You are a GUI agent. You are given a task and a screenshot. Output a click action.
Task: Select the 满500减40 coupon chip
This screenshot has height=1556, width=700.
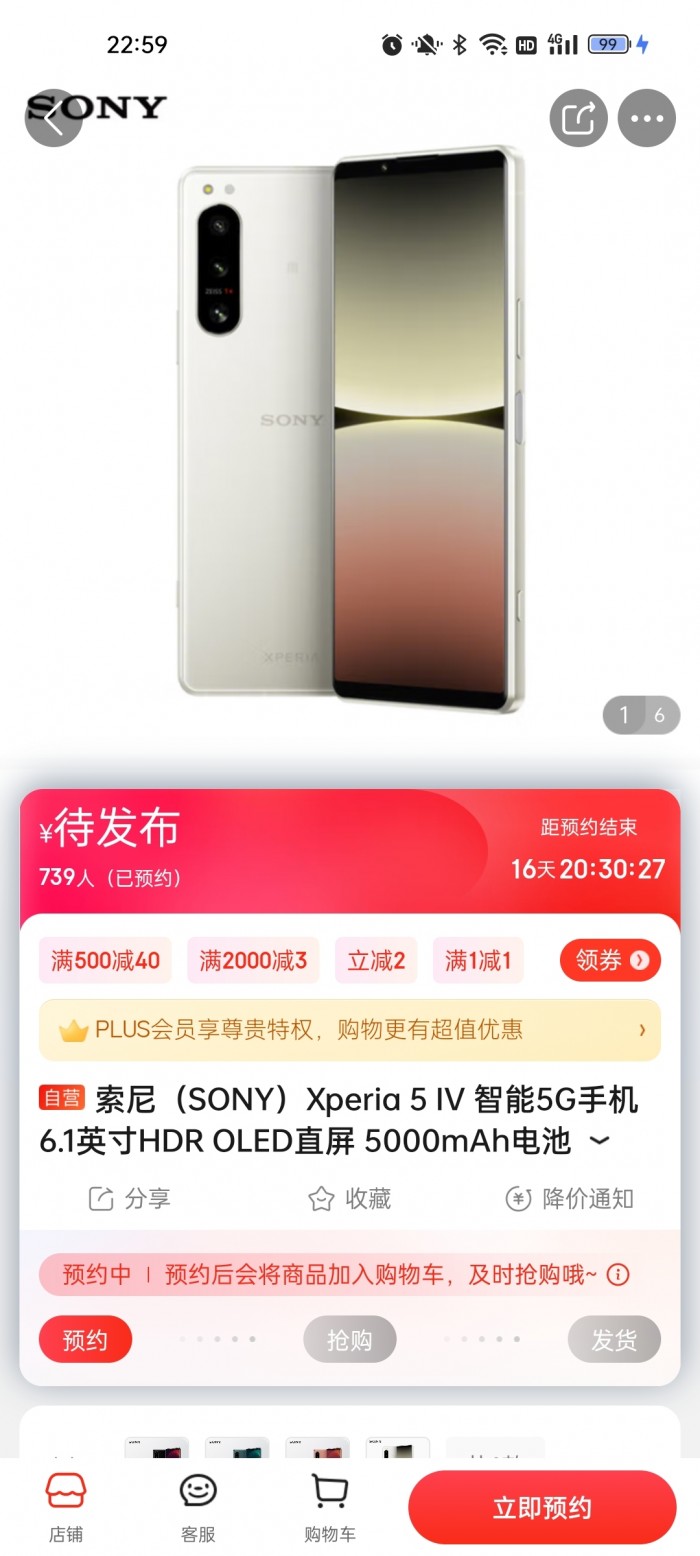(105, 961)
